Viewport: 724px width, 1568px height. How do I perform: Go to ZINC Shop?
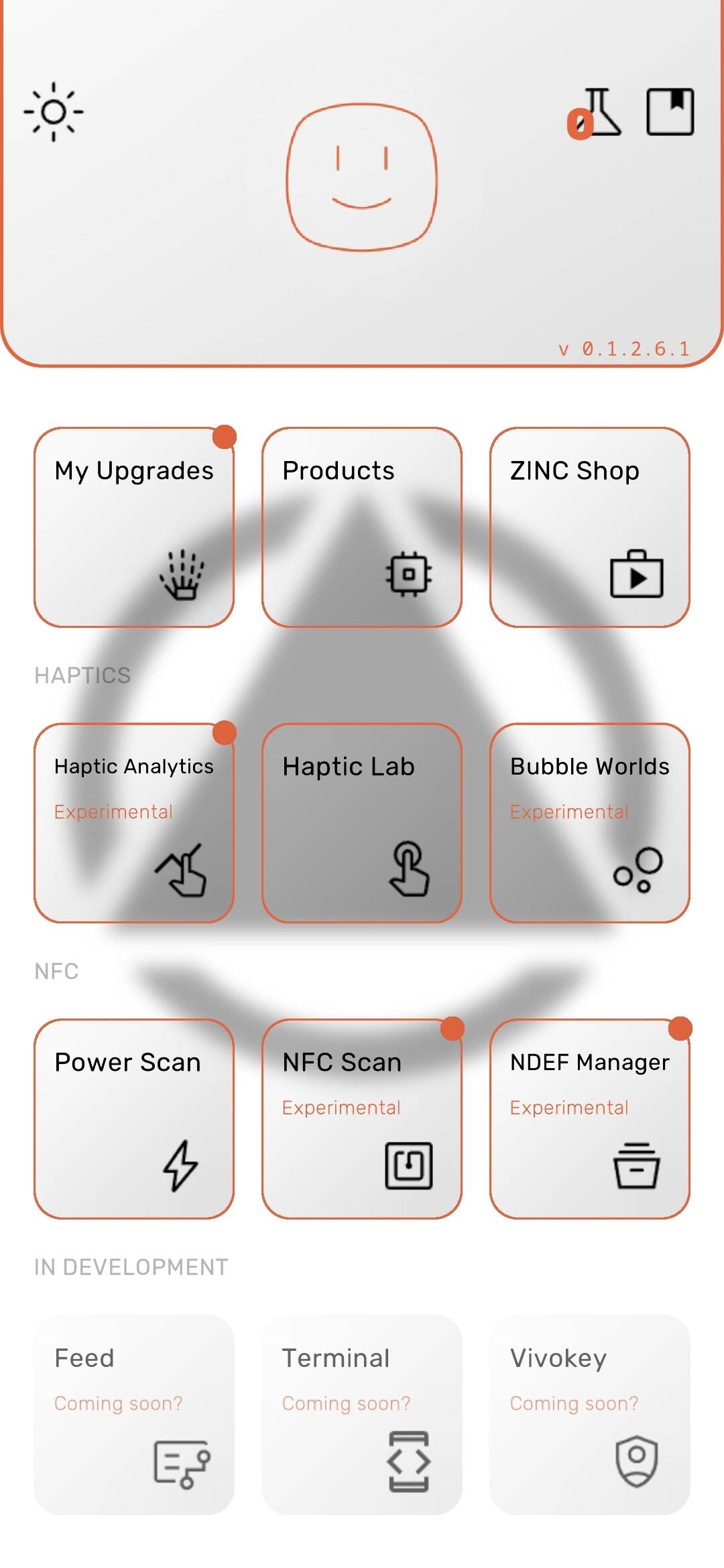(x=590, y=527)
